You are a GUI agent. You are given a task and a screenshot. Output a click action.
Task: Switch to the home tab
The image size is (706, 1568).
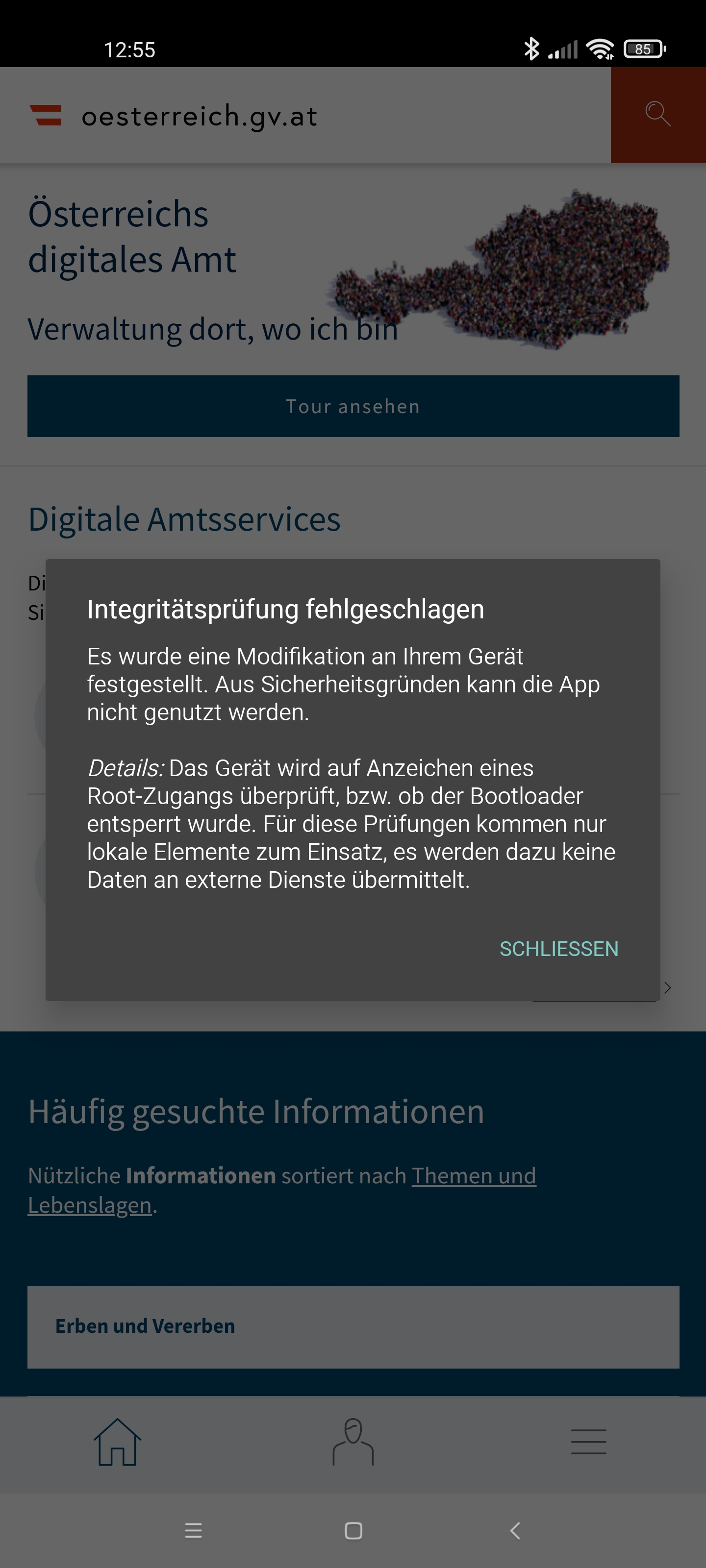(x=118, y=1442)
